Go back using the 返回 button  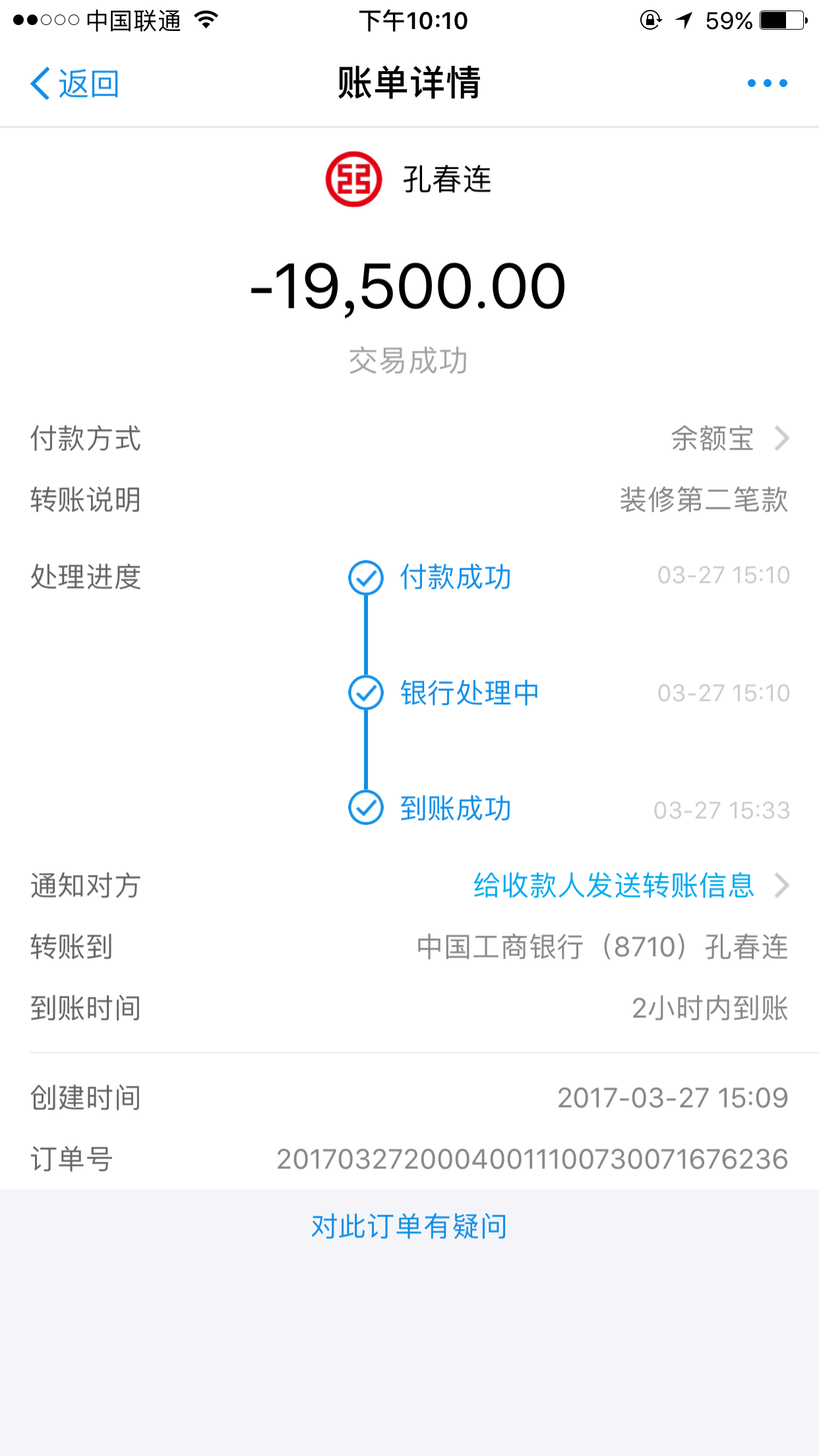pos(75,84)
